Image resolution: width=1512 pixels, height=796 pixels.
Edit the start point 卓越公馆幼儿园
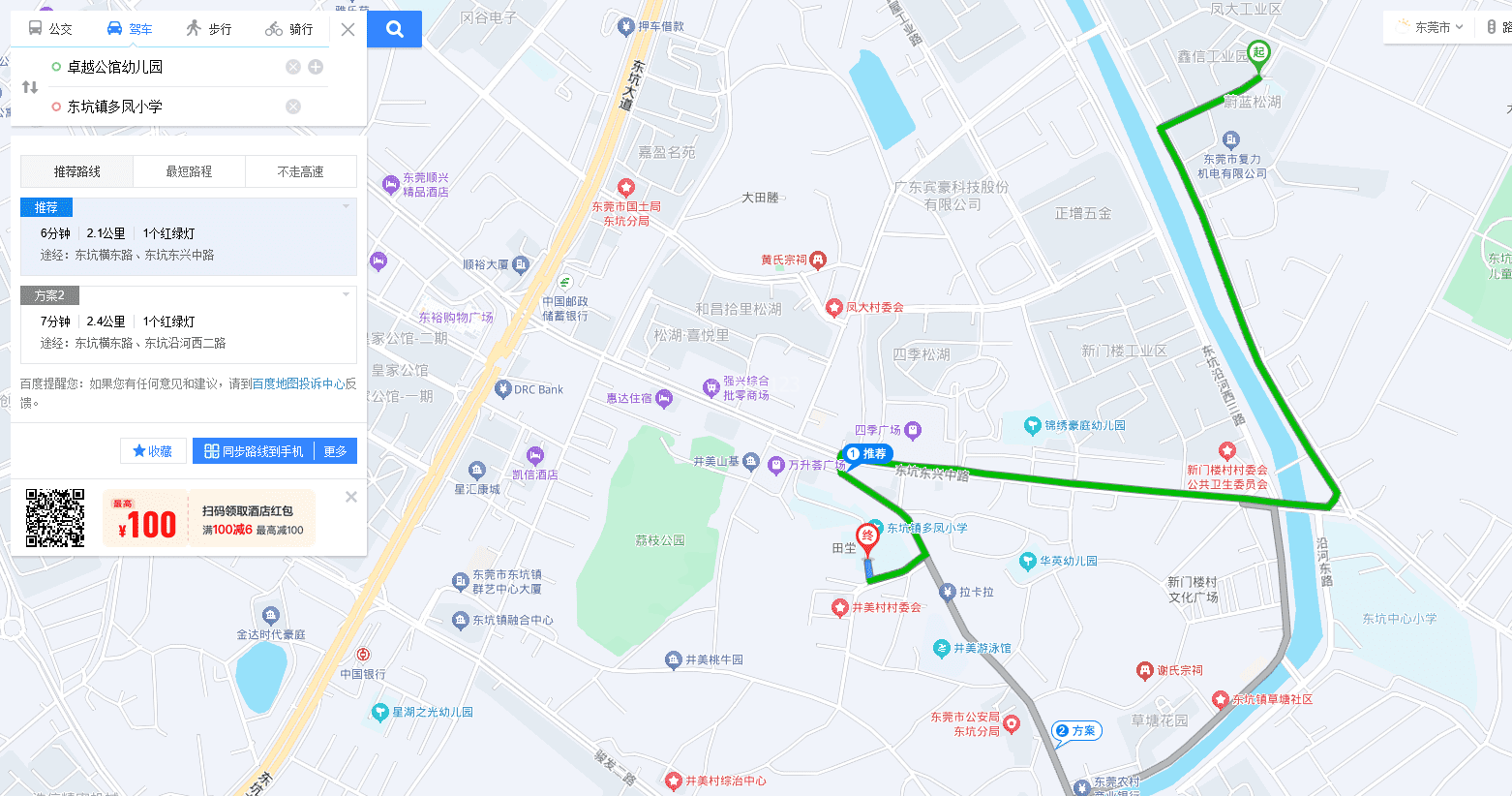[165, 67]
